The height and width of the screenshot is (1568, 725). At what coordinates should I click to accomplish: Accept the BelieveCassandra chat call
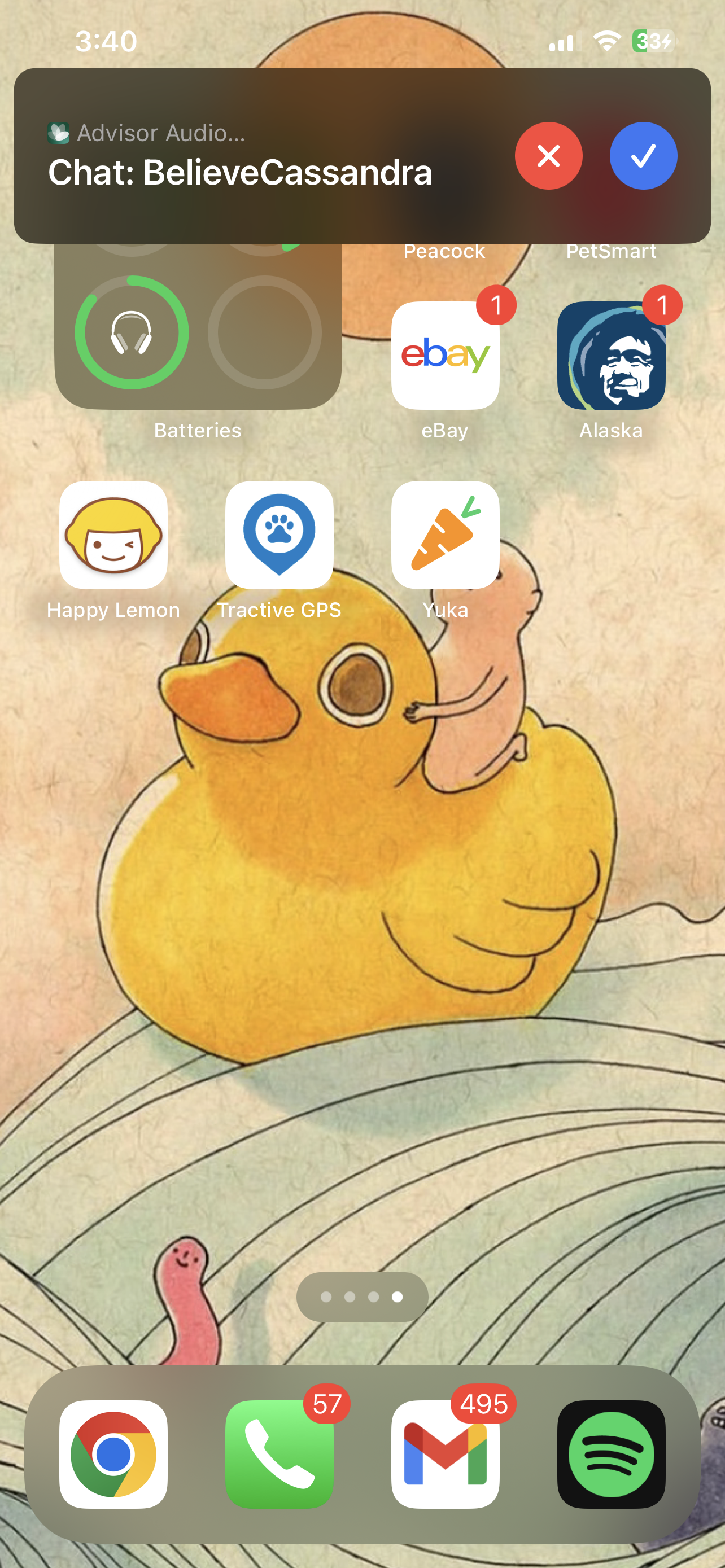(643, 156)
